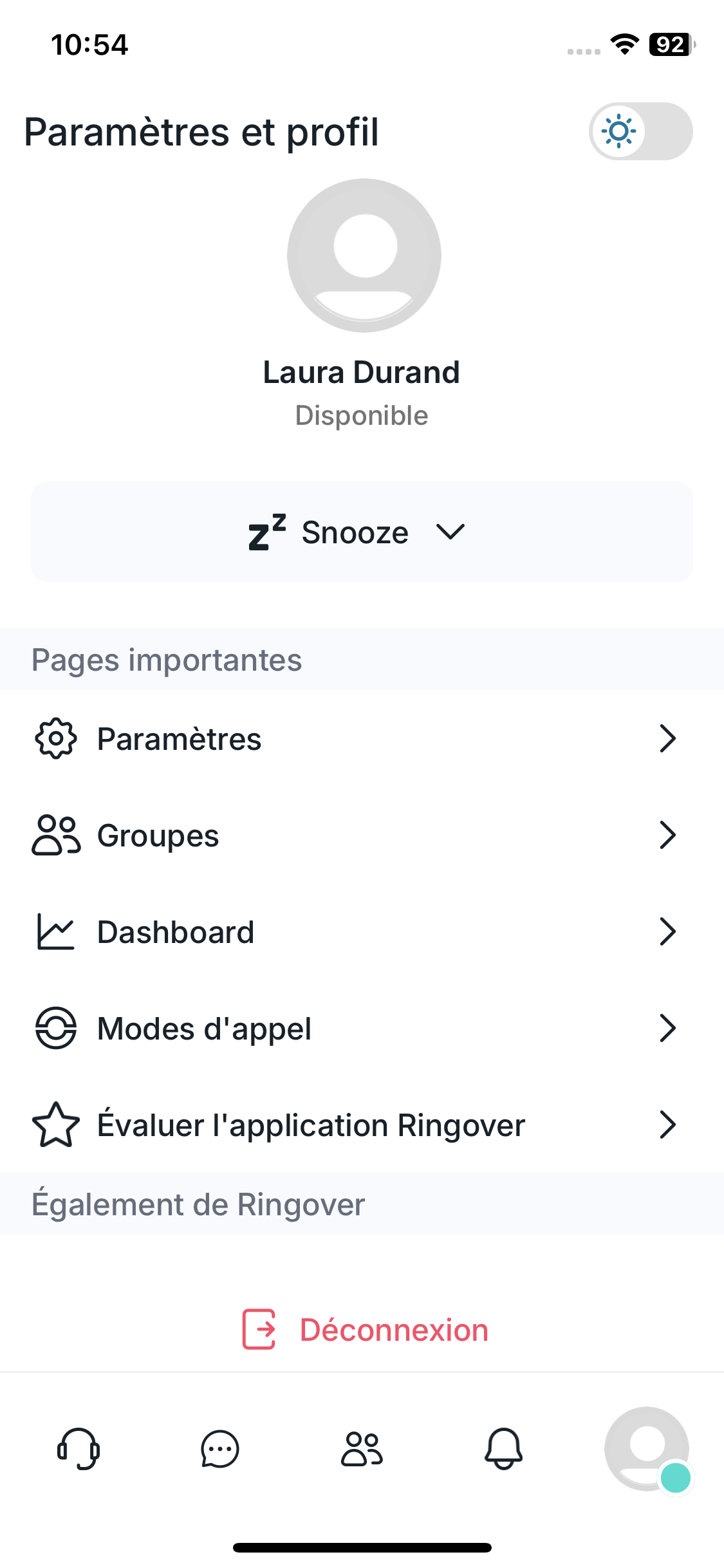
Task: Switch to the headset calls tab
Action: pyautogui.click(x=79, y=1449)
